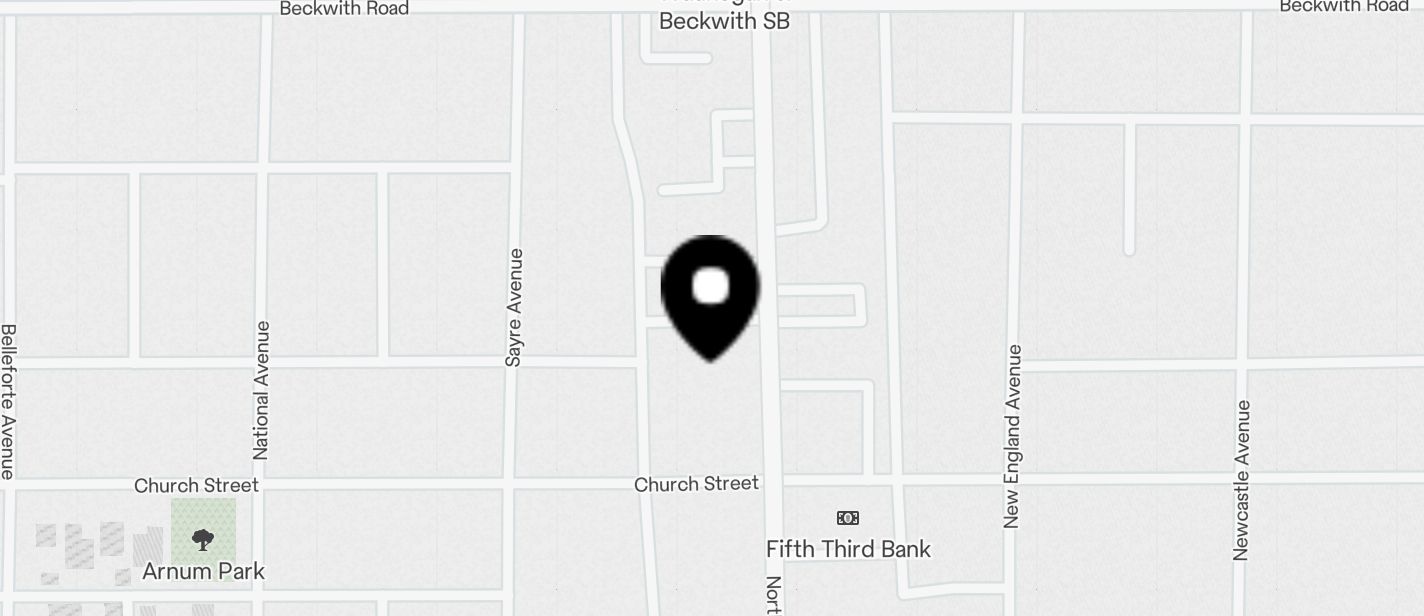Tap the black location pin marker

click(x=710, y=294)
